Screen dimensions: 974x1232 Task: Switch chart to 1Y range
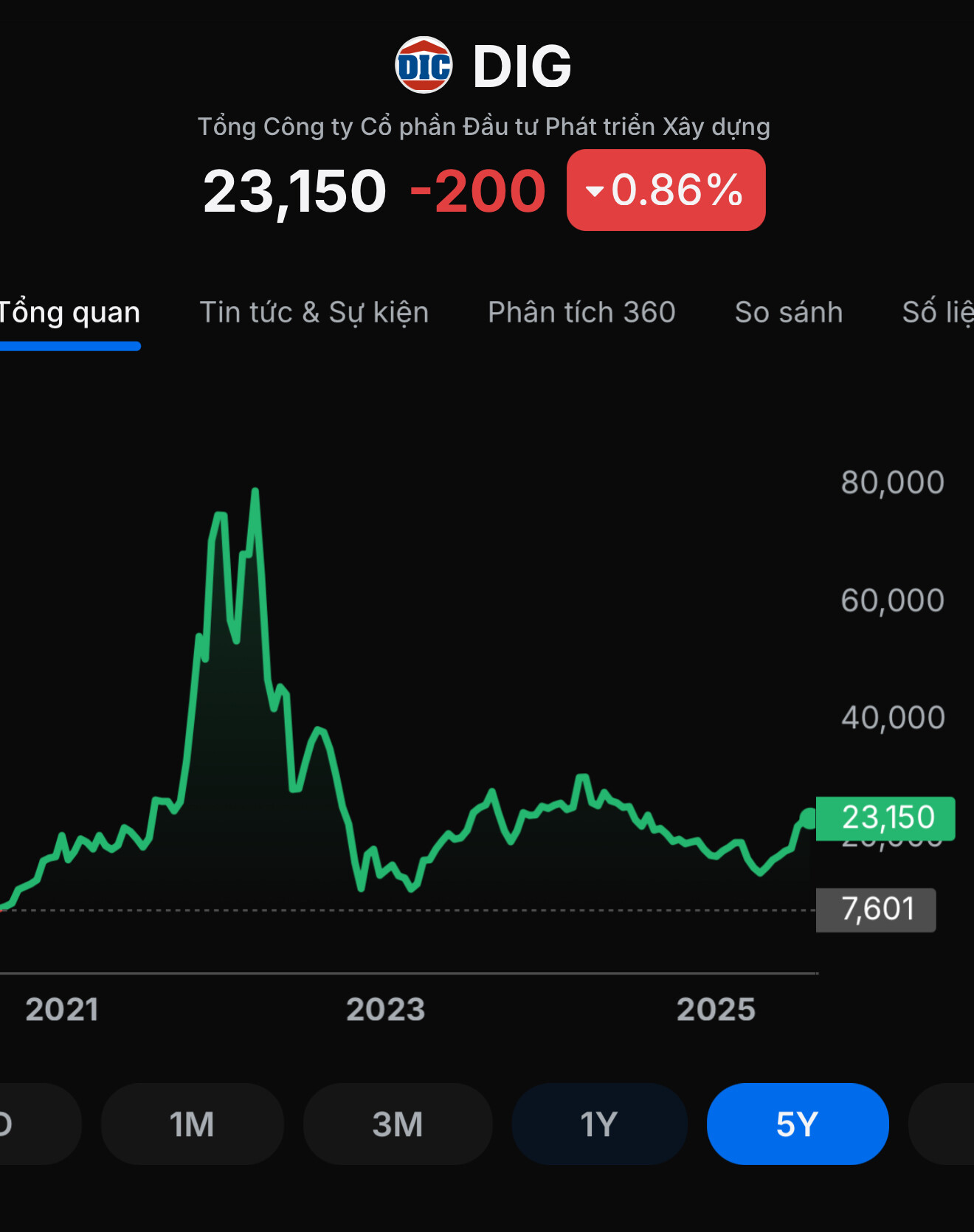click(598, 1124)
